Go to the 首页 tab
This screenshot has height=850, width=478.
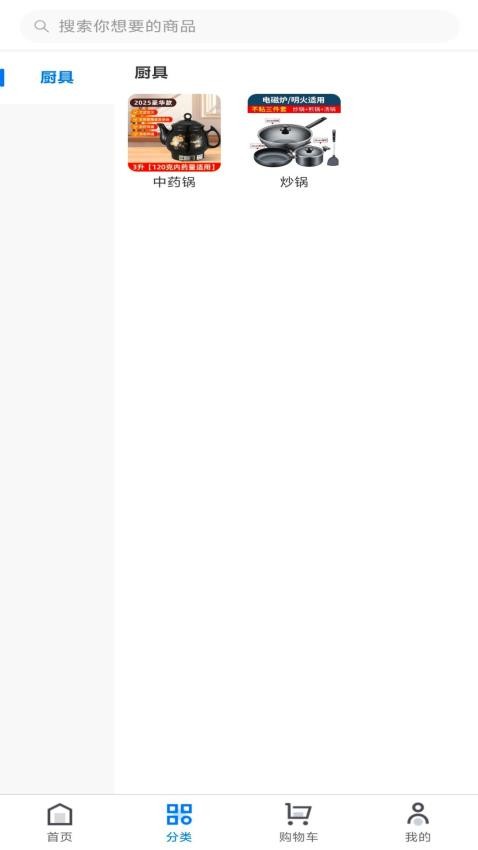[60, 822]
